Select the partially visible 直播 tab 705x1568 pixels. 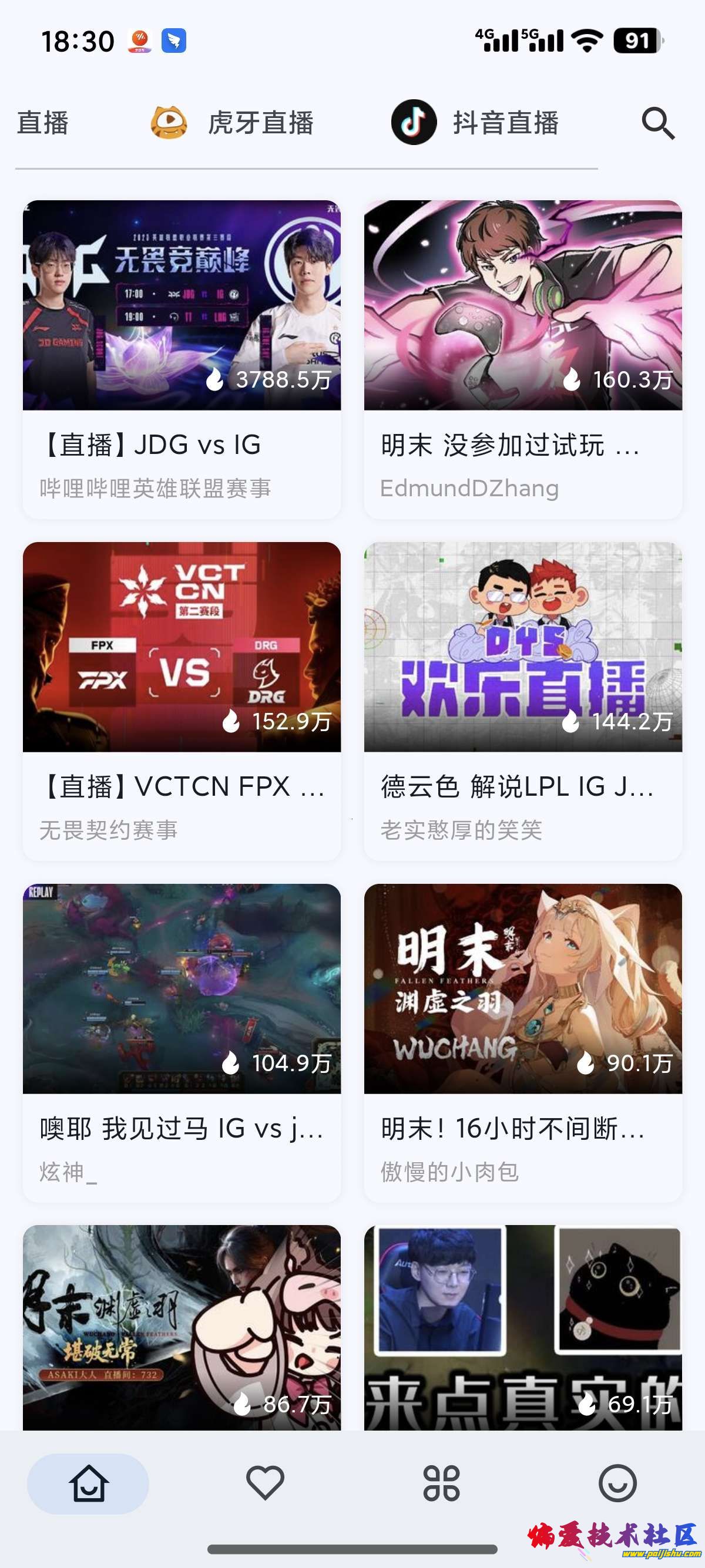coord(43,123)
